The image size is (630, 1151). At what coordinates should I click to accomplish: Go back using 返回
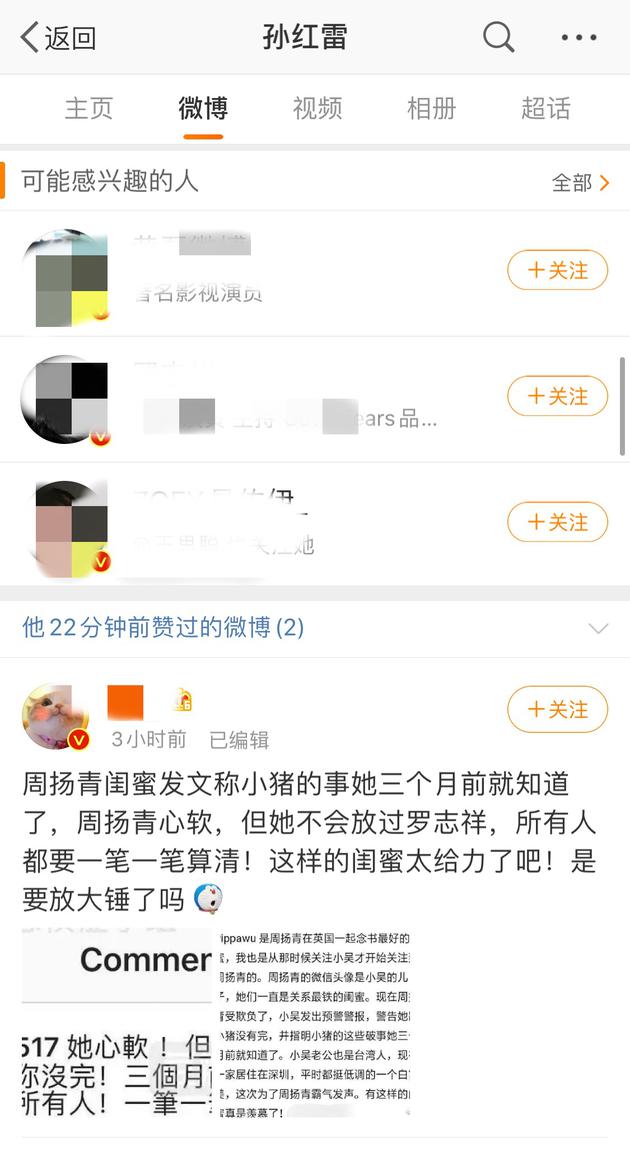point(58,38)
